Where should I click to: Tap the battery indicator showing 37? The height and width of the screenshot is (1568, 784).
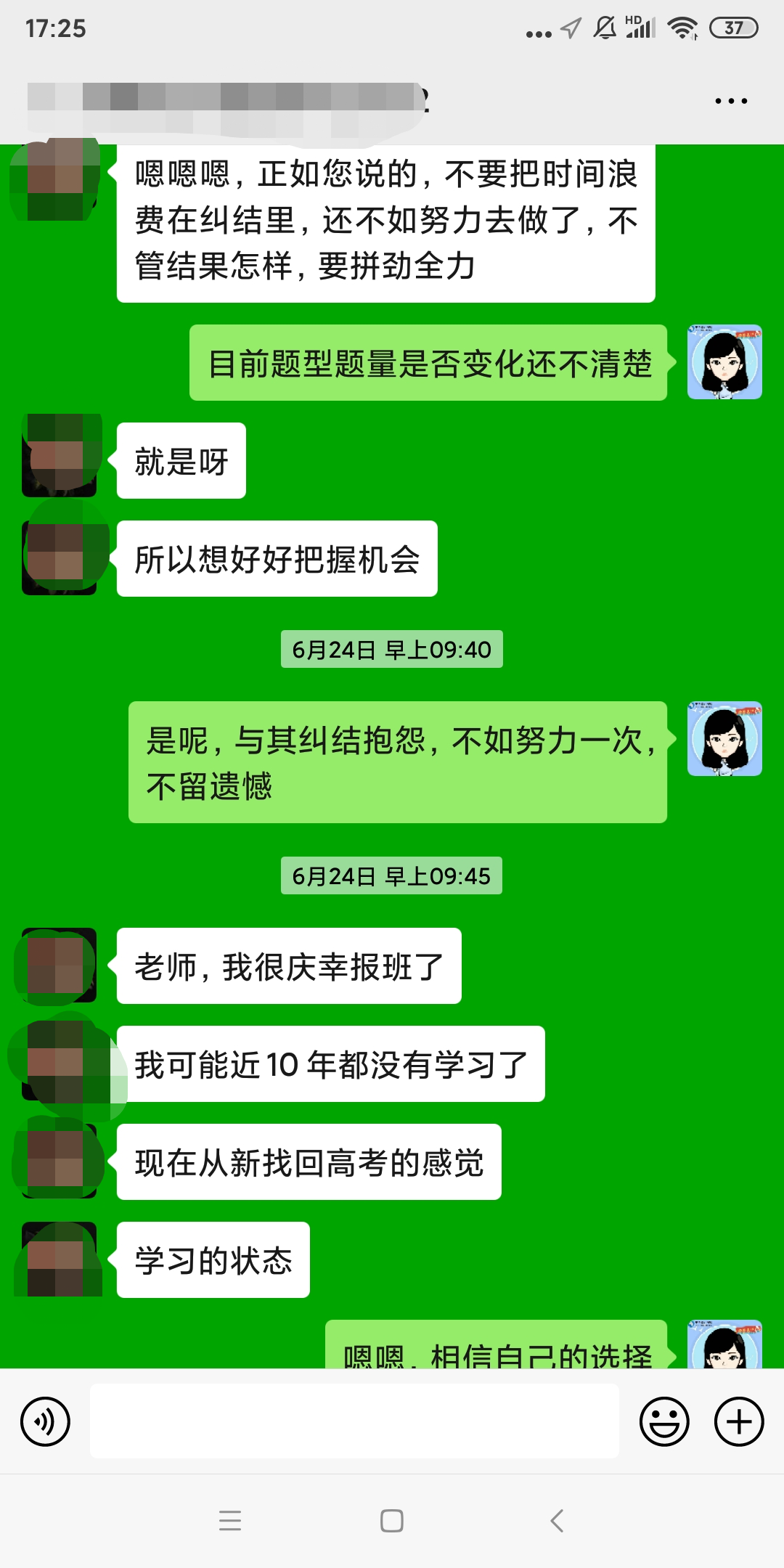(733, 29)
